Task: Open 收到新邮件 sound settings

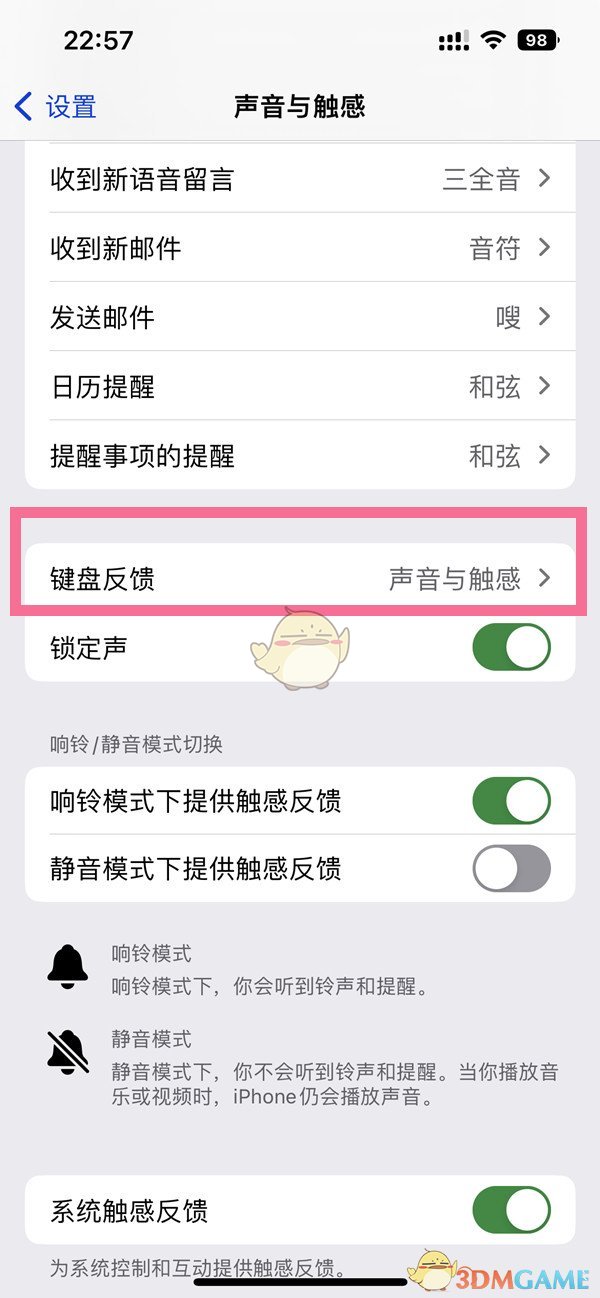Action: point(300,248)
